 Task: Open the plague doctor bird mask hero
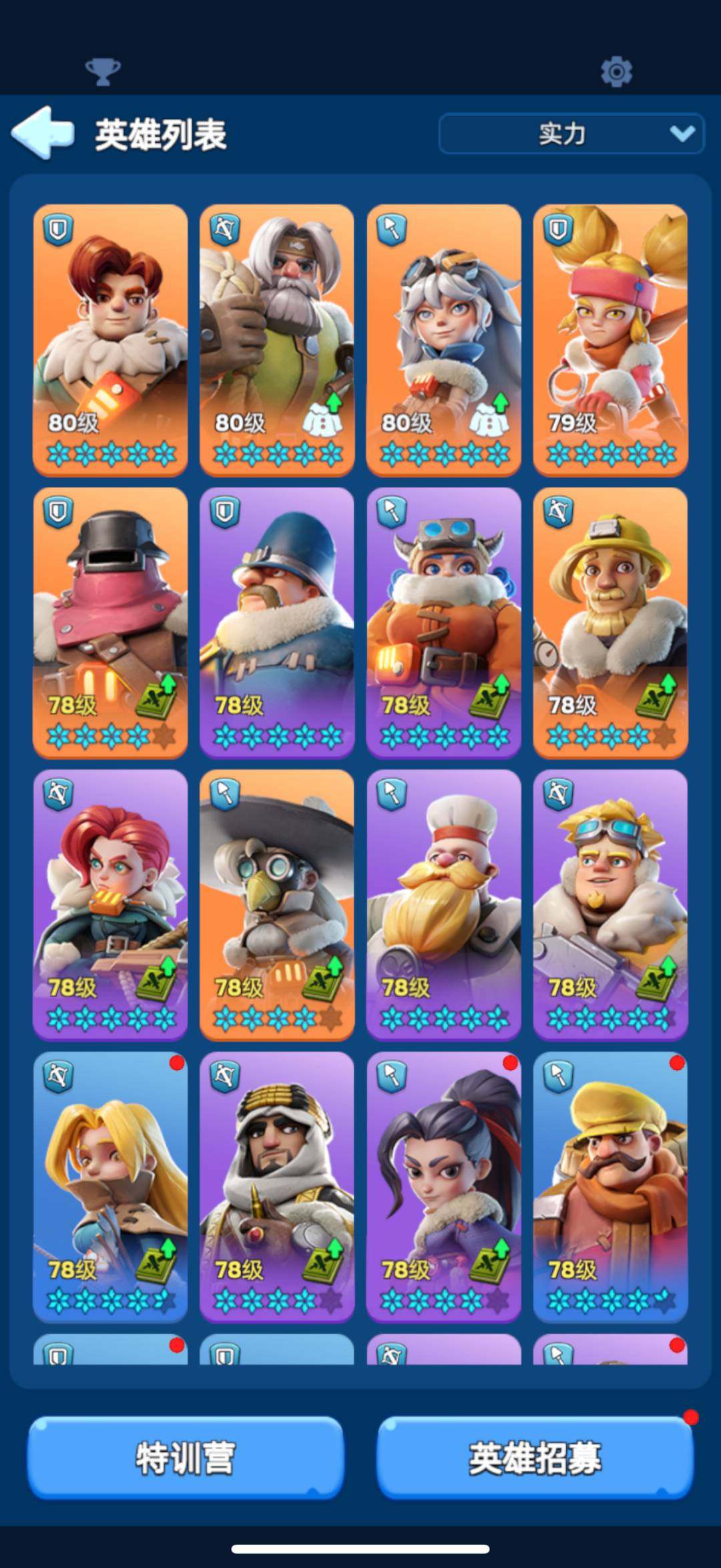(x=277, y=904)
